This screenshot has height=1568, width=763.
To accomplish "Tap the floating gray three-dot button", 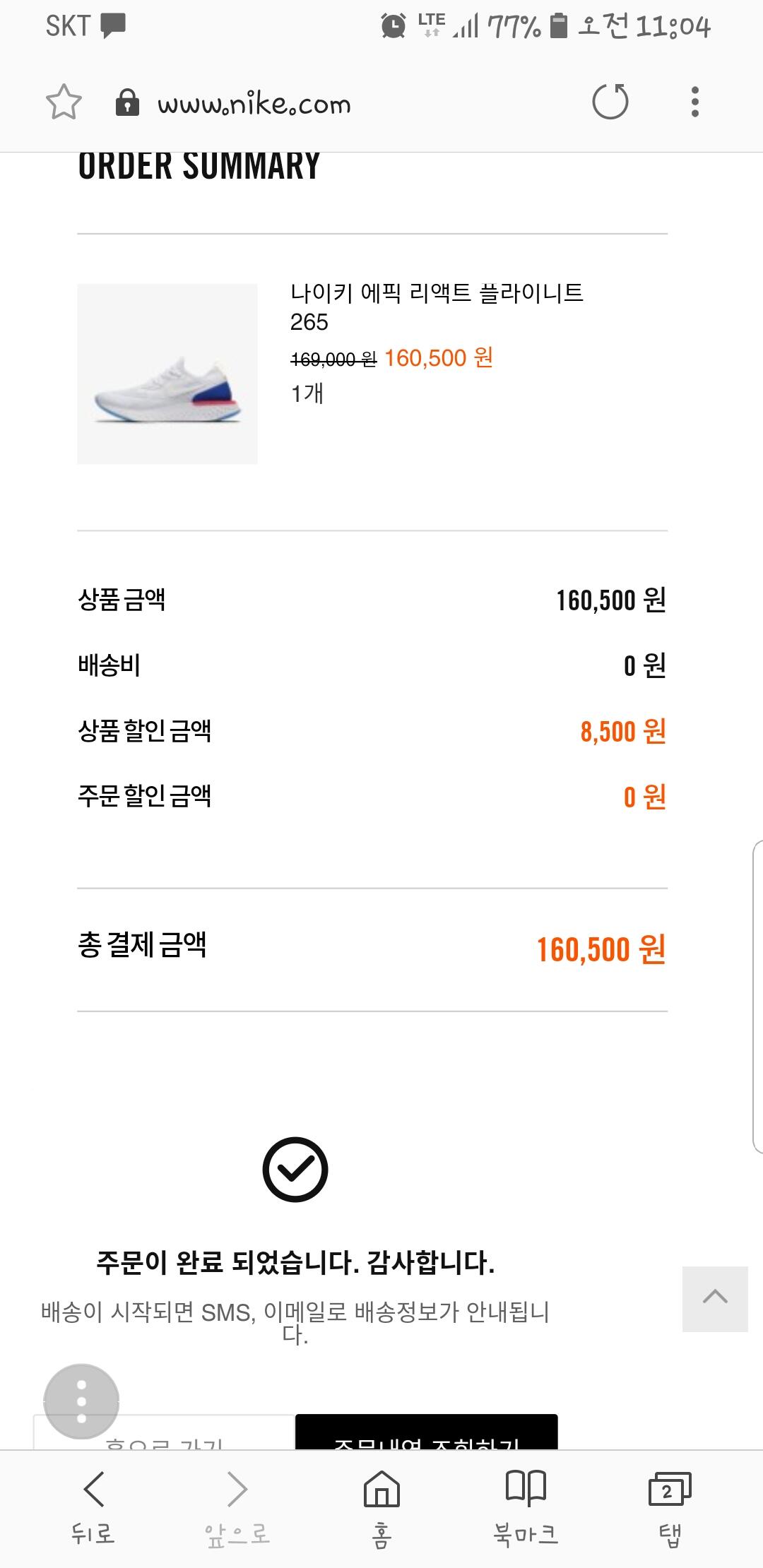I will pyautogui.click(x=81, y=1401).
